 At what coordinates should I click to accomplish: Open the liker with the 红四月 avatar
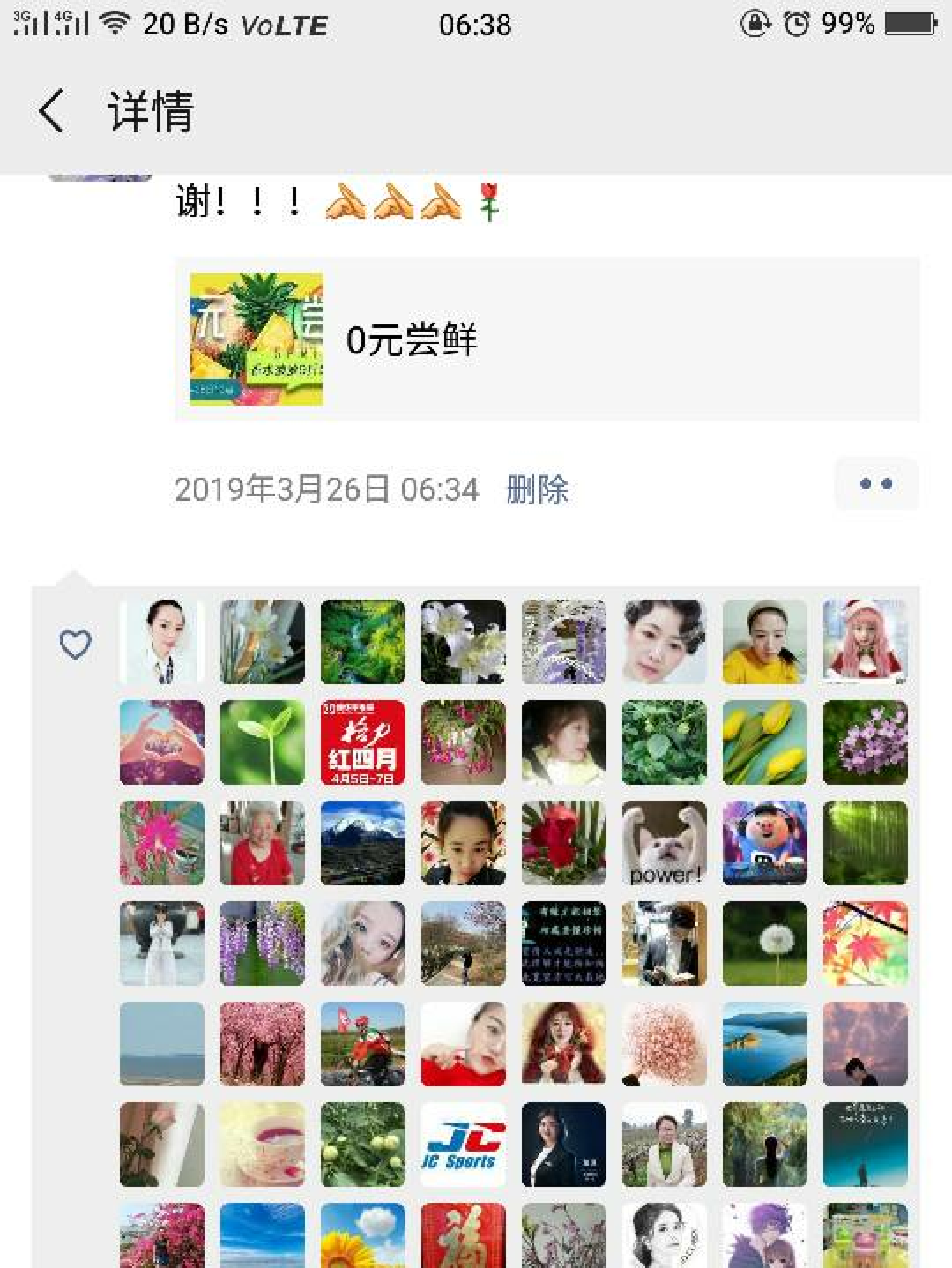363,742
